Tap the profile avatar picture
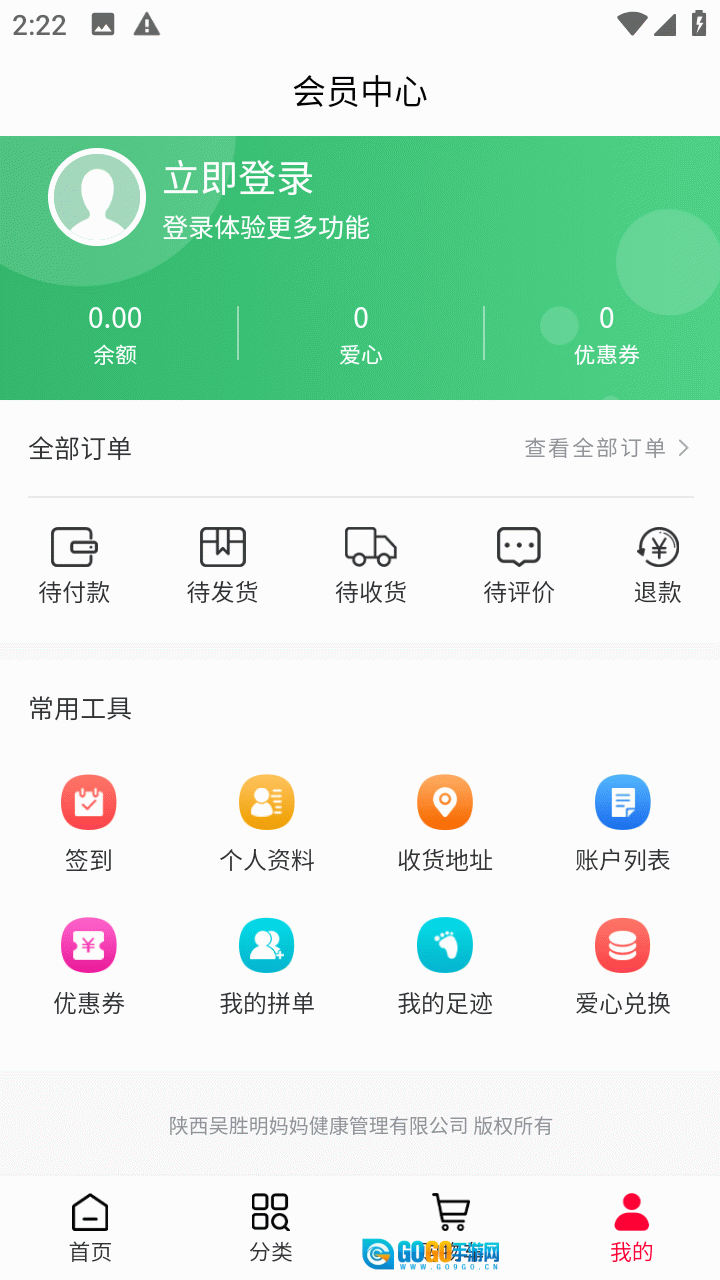 point(97,197)
